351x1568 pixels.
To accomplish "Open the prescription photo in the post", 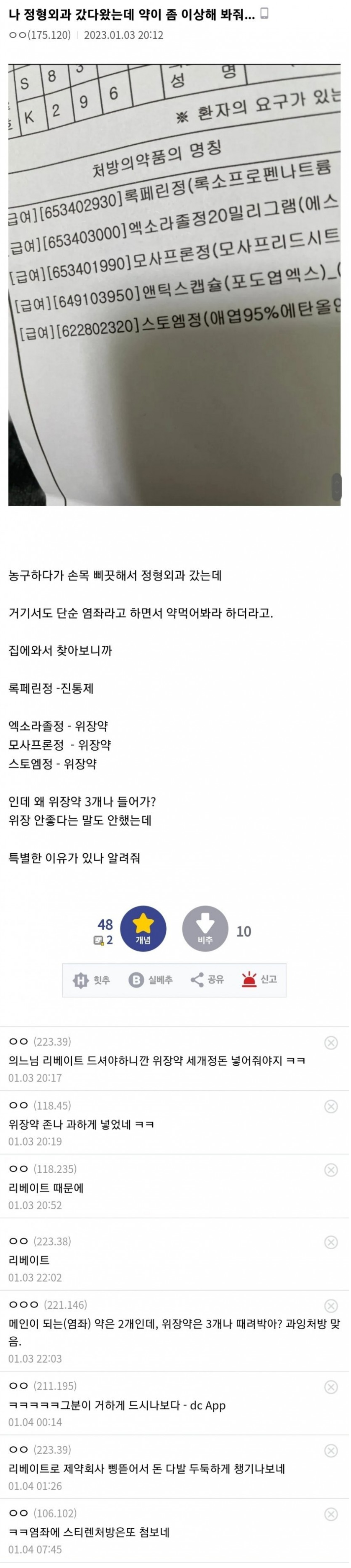I will point(174,284).
